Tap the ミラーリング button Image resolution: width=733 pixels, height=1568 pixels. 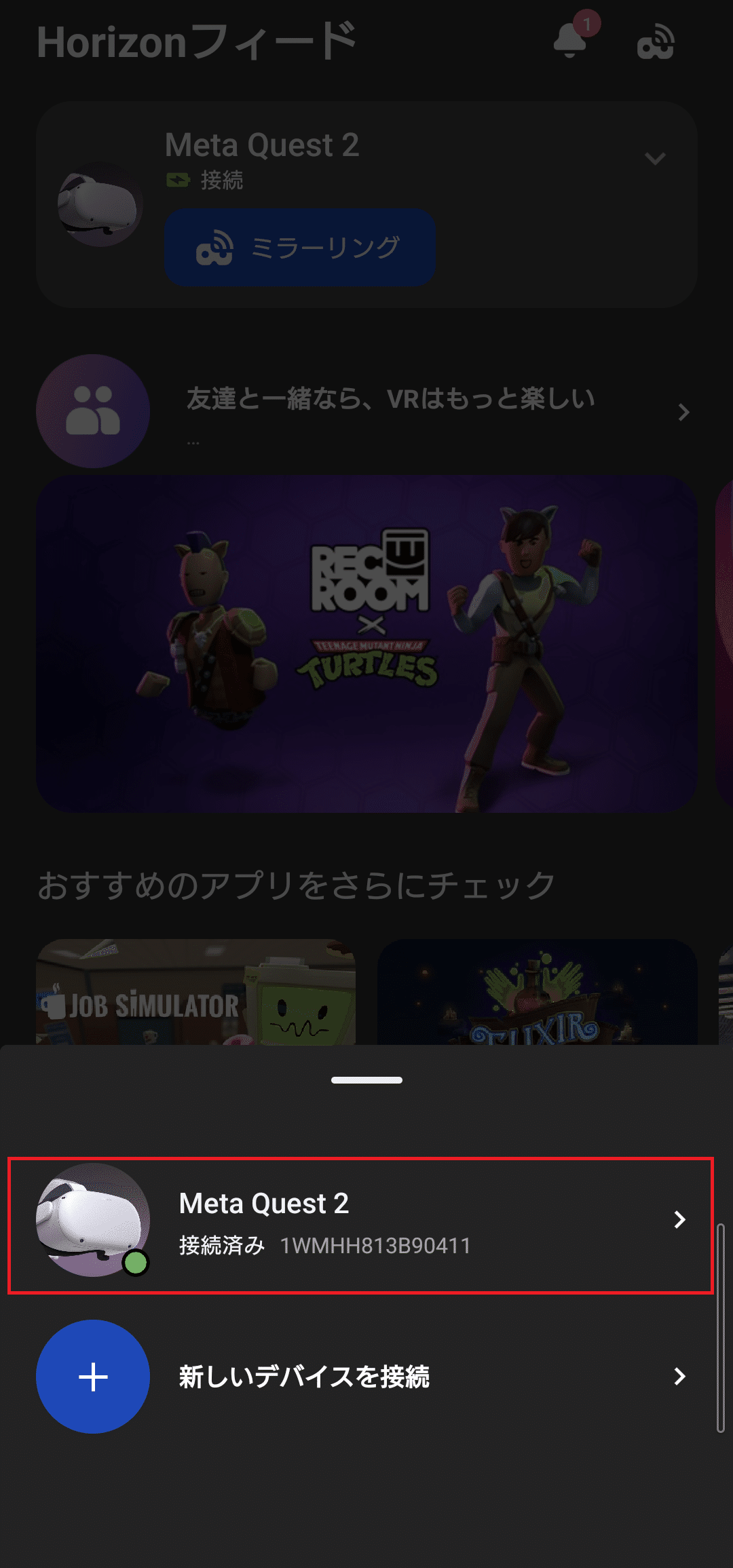point(299,248)
